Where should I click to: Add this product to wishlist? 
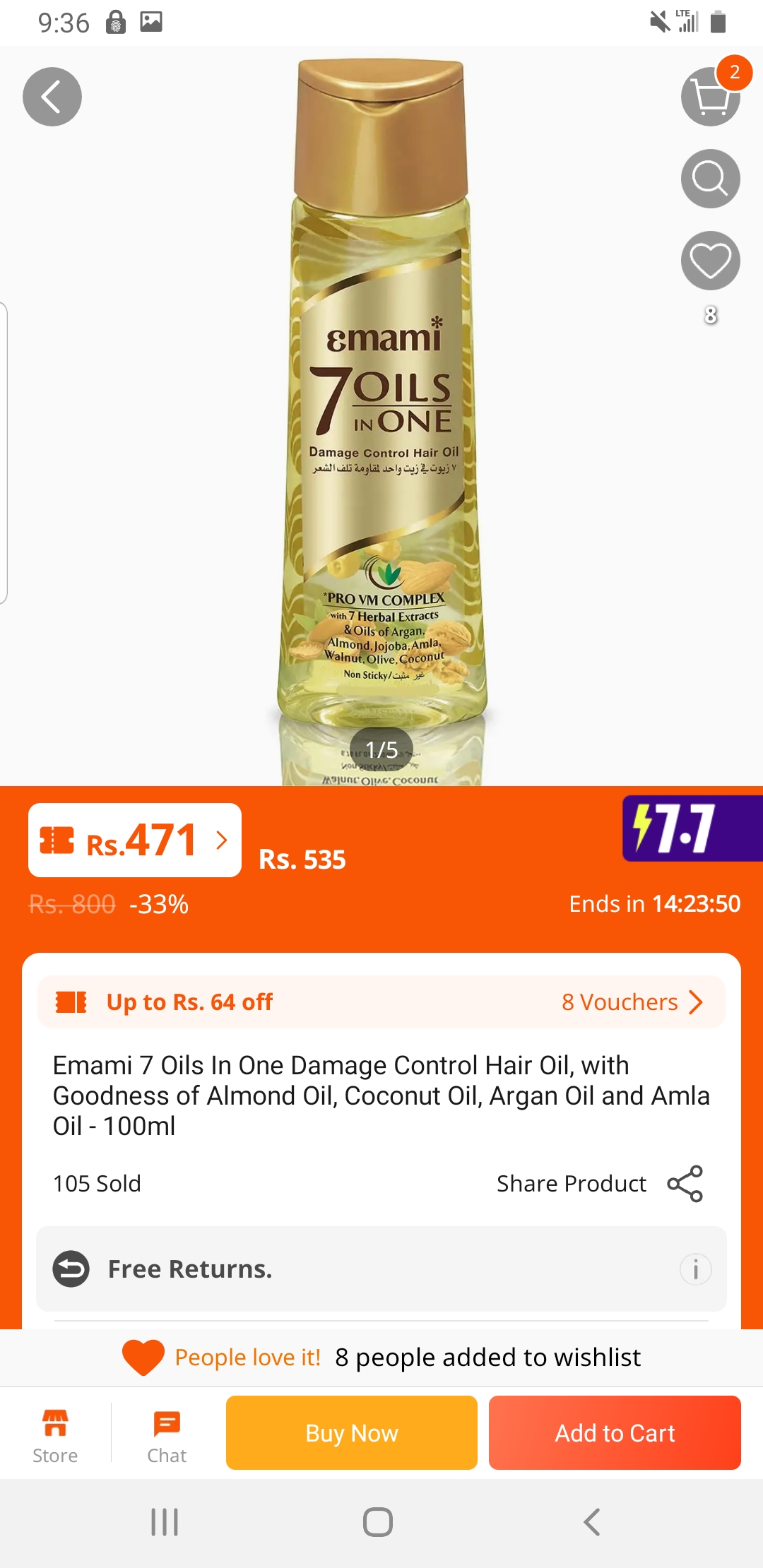710,261
